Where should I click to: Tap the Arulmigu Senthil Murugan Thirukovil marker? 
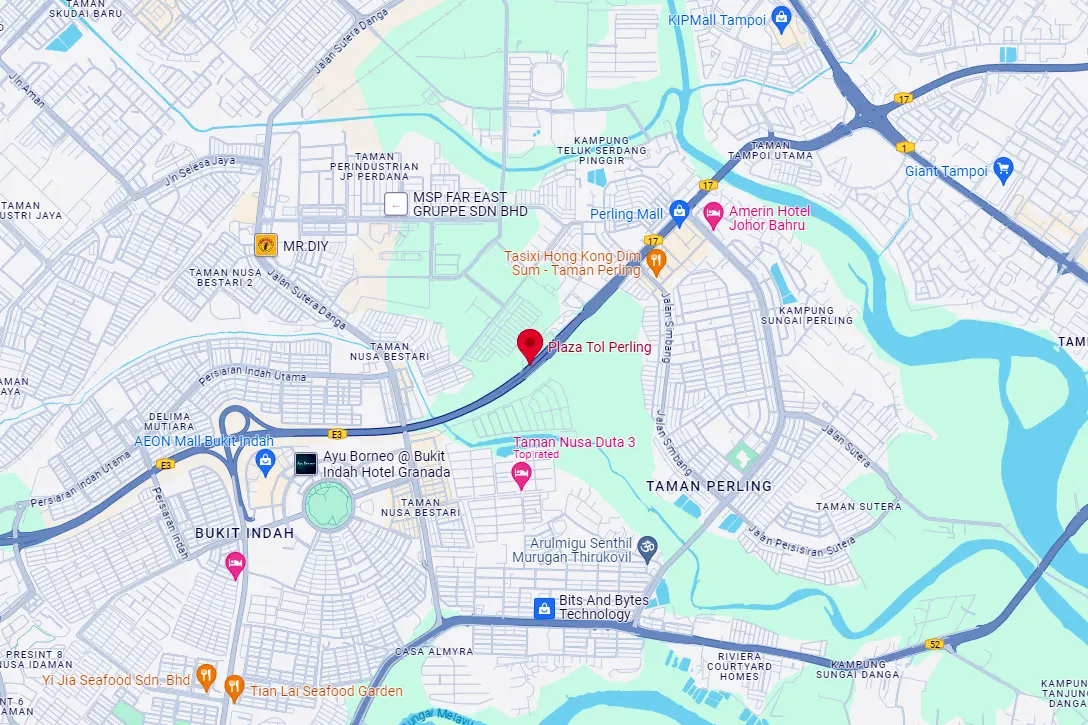pos(648,546)
